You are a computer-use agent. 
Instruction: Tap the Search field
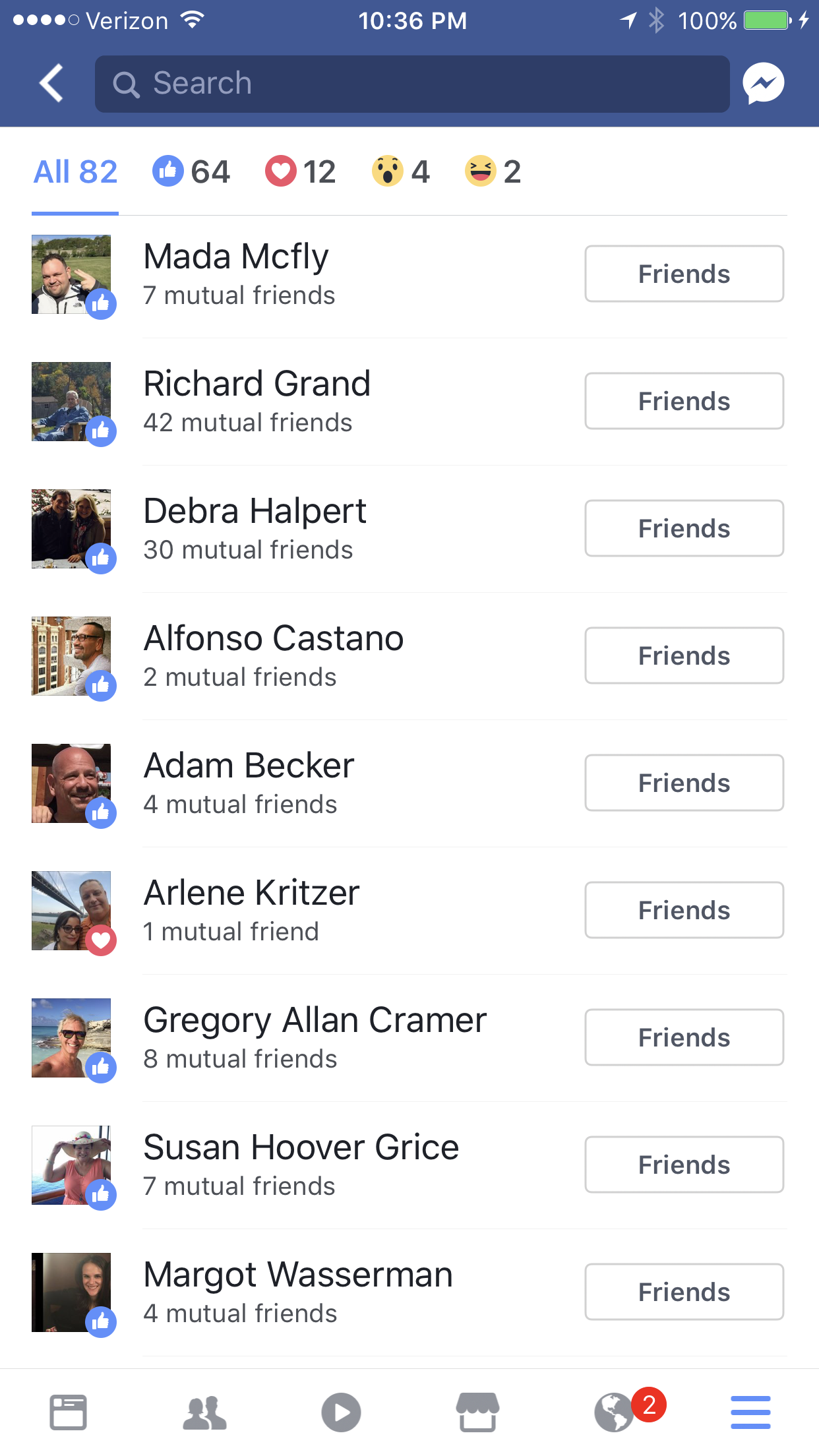(412, 84)
